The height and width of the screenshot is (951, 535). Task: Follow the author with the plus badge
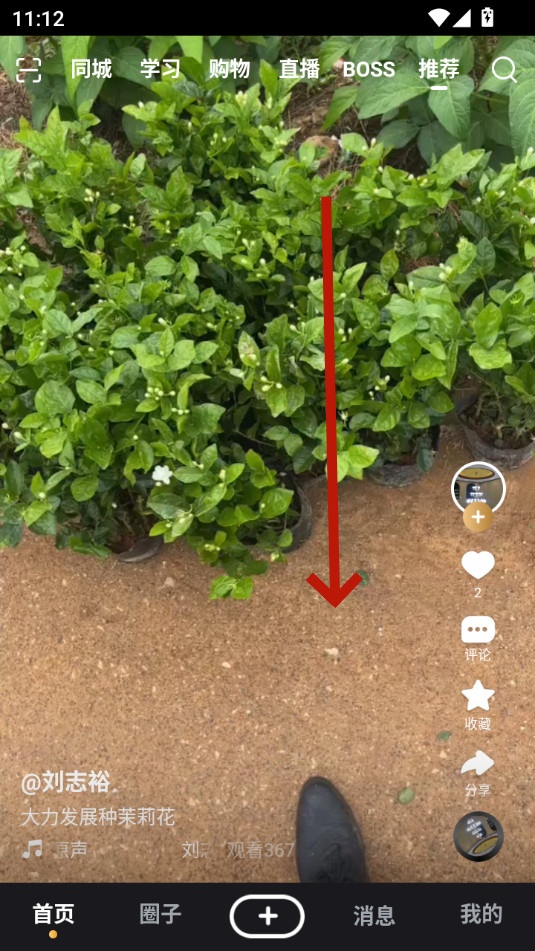478,517
